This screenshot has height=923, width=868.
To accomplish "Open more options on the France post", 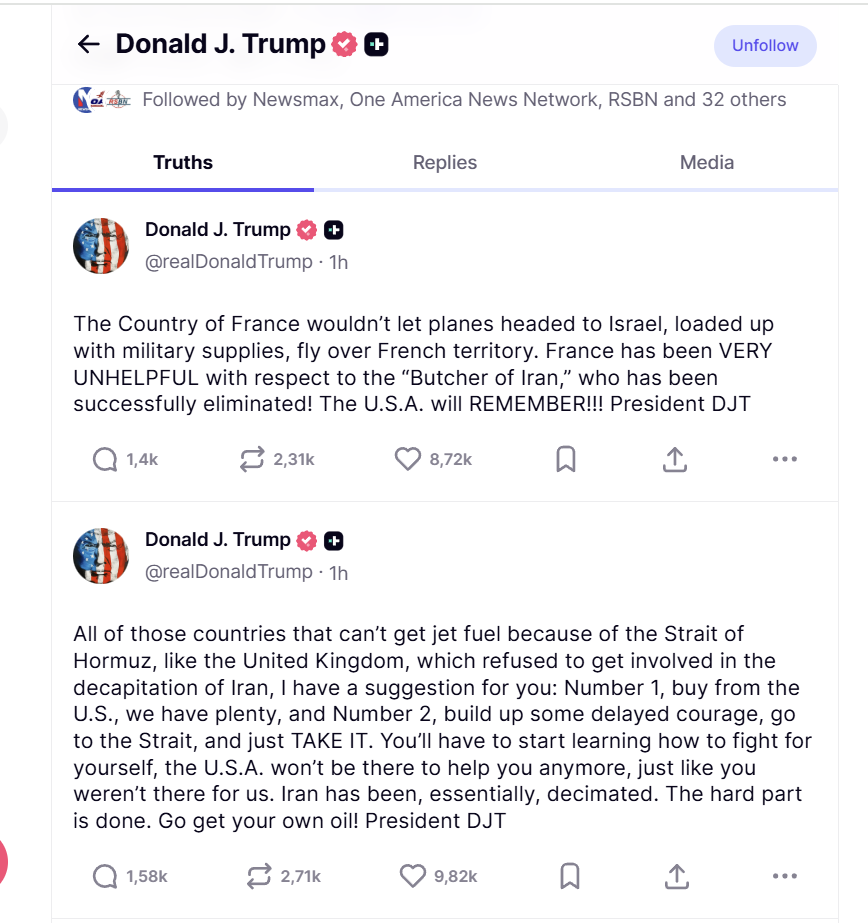I will (785, 459).
